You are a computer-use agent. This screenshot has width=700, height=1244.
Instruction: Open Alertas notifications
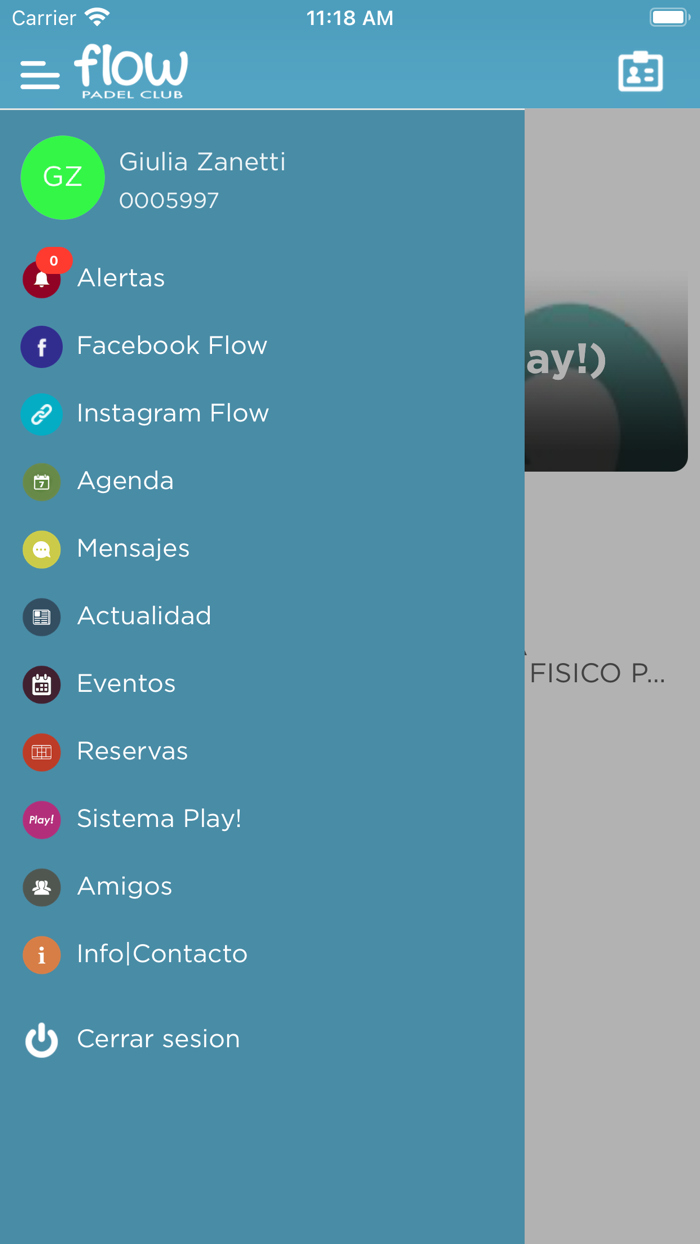(120, 278)
